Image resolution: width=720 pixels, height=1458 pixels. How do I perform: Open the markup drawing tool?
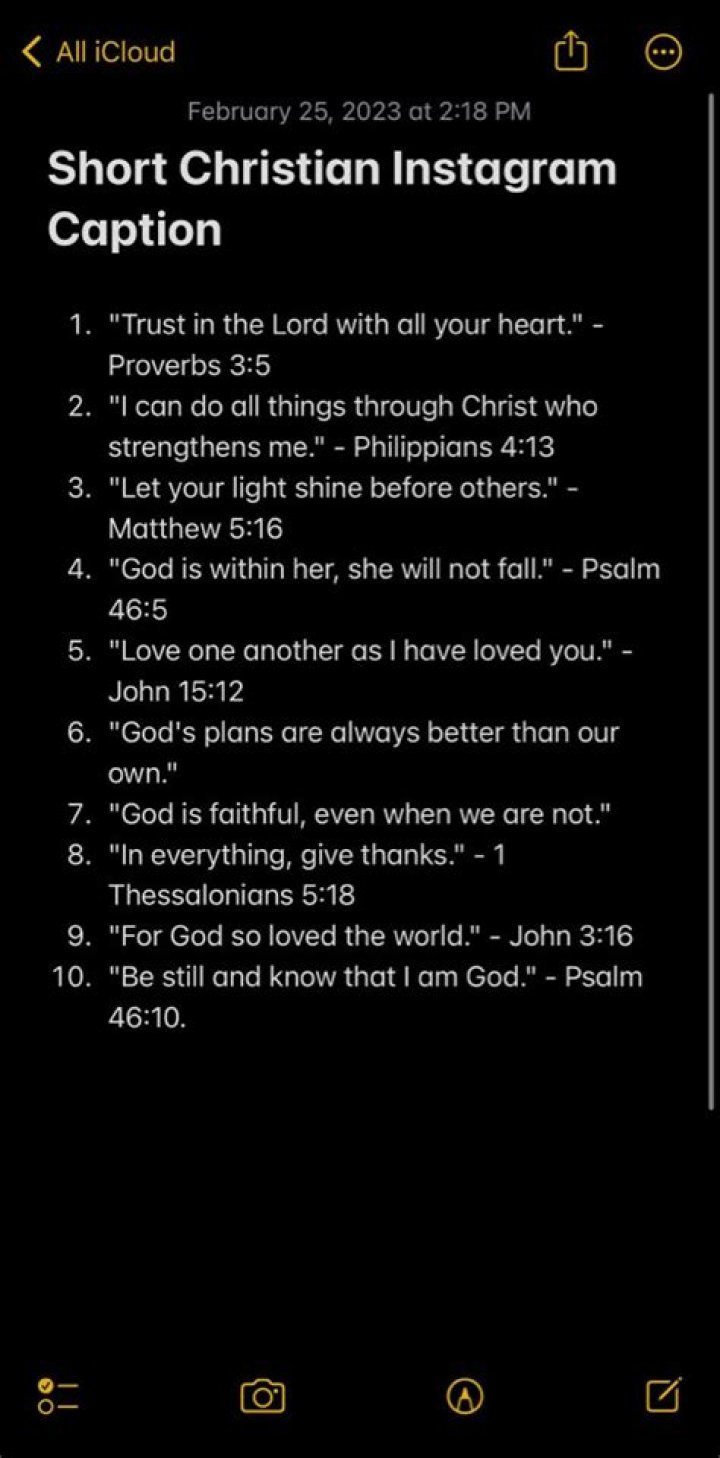coord(464,1395)
